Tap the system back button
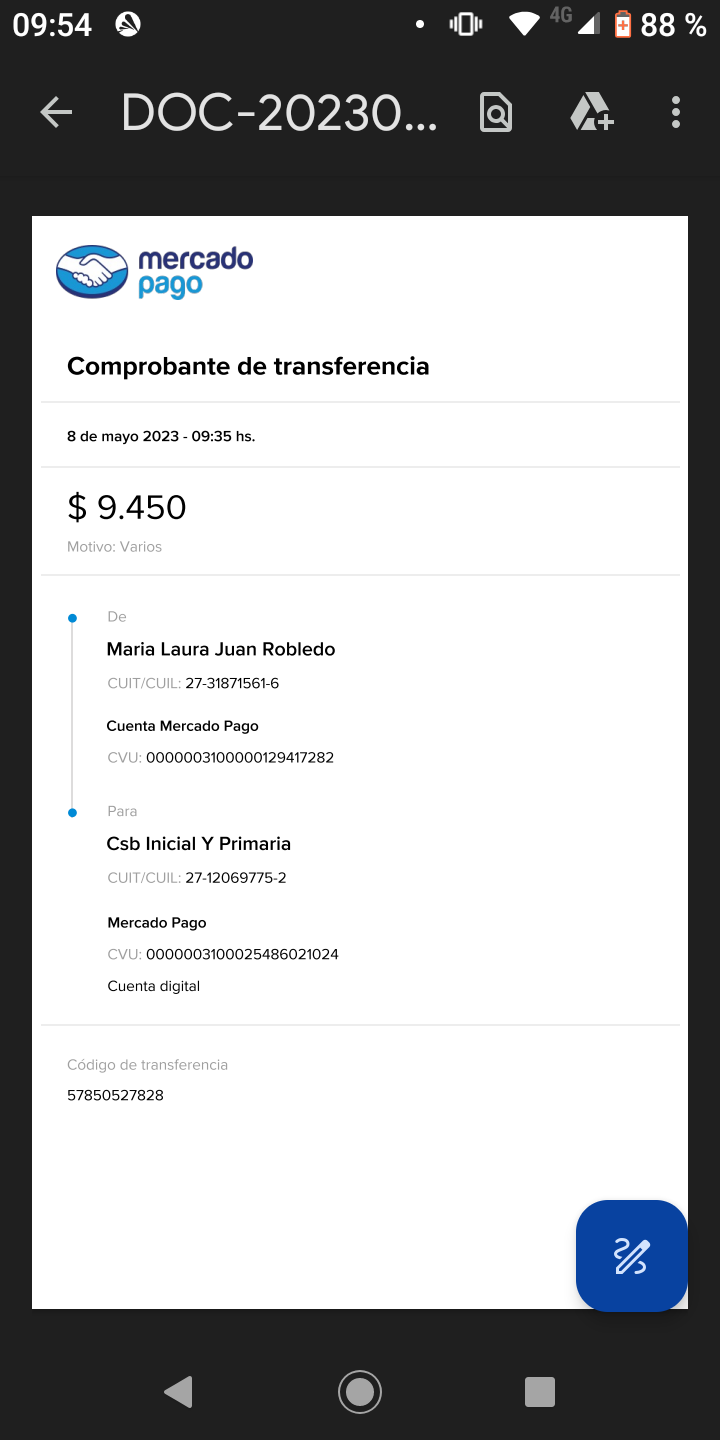Screen dimensions: 720x1440 coord(179,1391)
